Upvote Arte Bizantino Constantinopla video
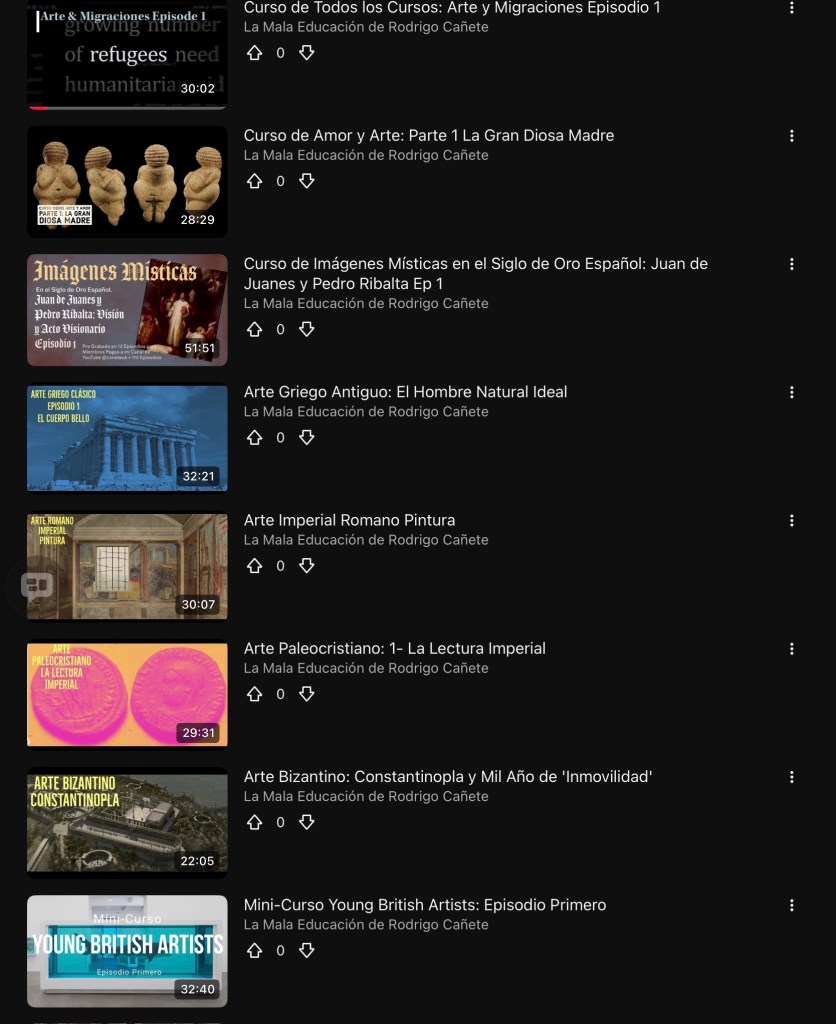The height and width of the screenshot is (1024, 836). coord(254,822)
